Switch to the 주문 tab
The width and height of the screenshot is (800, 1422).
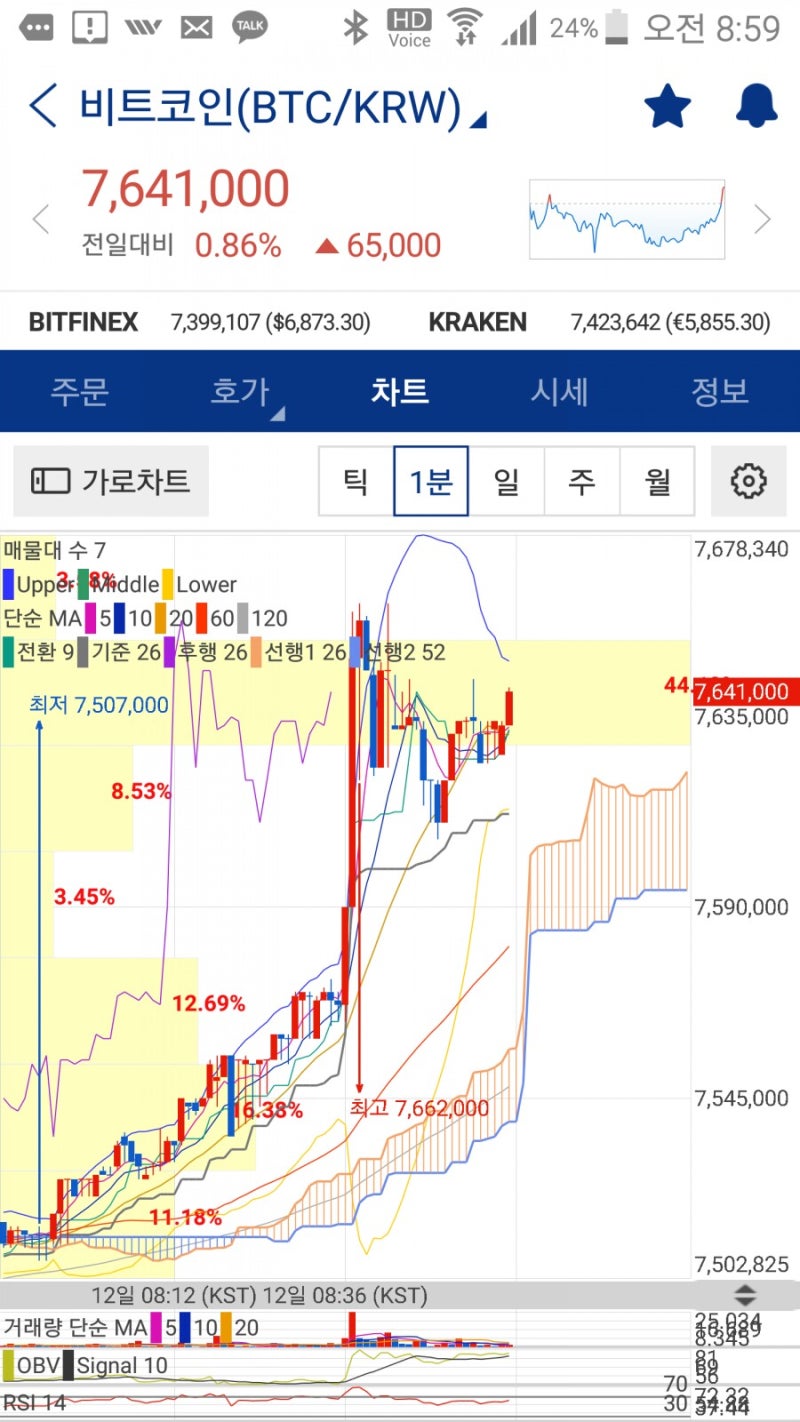[80, 392]
